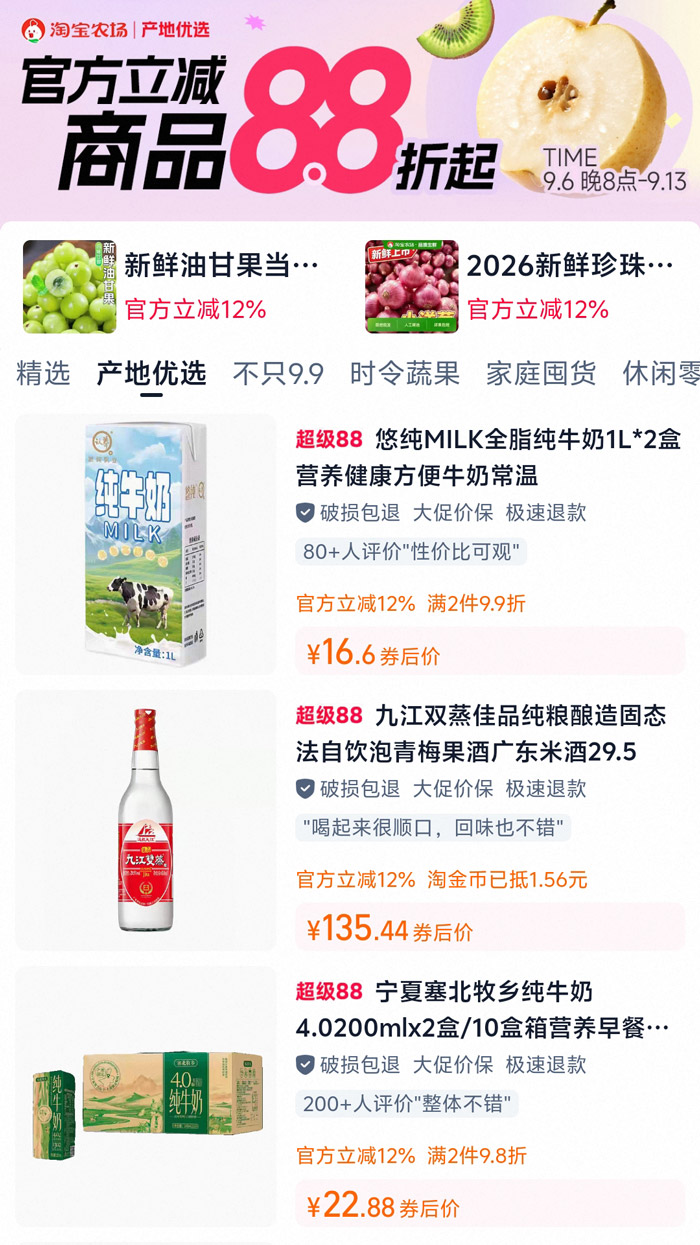
Task: Switch to the 不只9.9 tab
Action: pyautogui.click(x=278, y=374)
